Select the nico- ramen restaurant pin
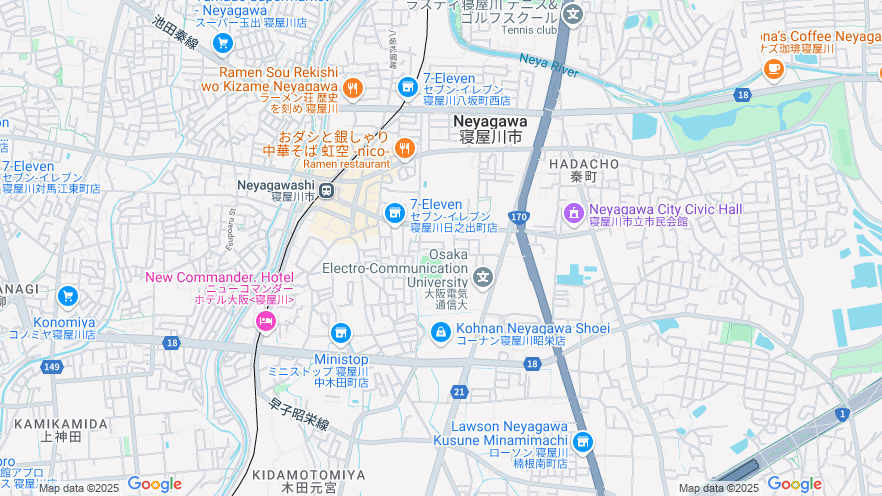The height and width of the screenshot is (496, 882). (404, 149)
